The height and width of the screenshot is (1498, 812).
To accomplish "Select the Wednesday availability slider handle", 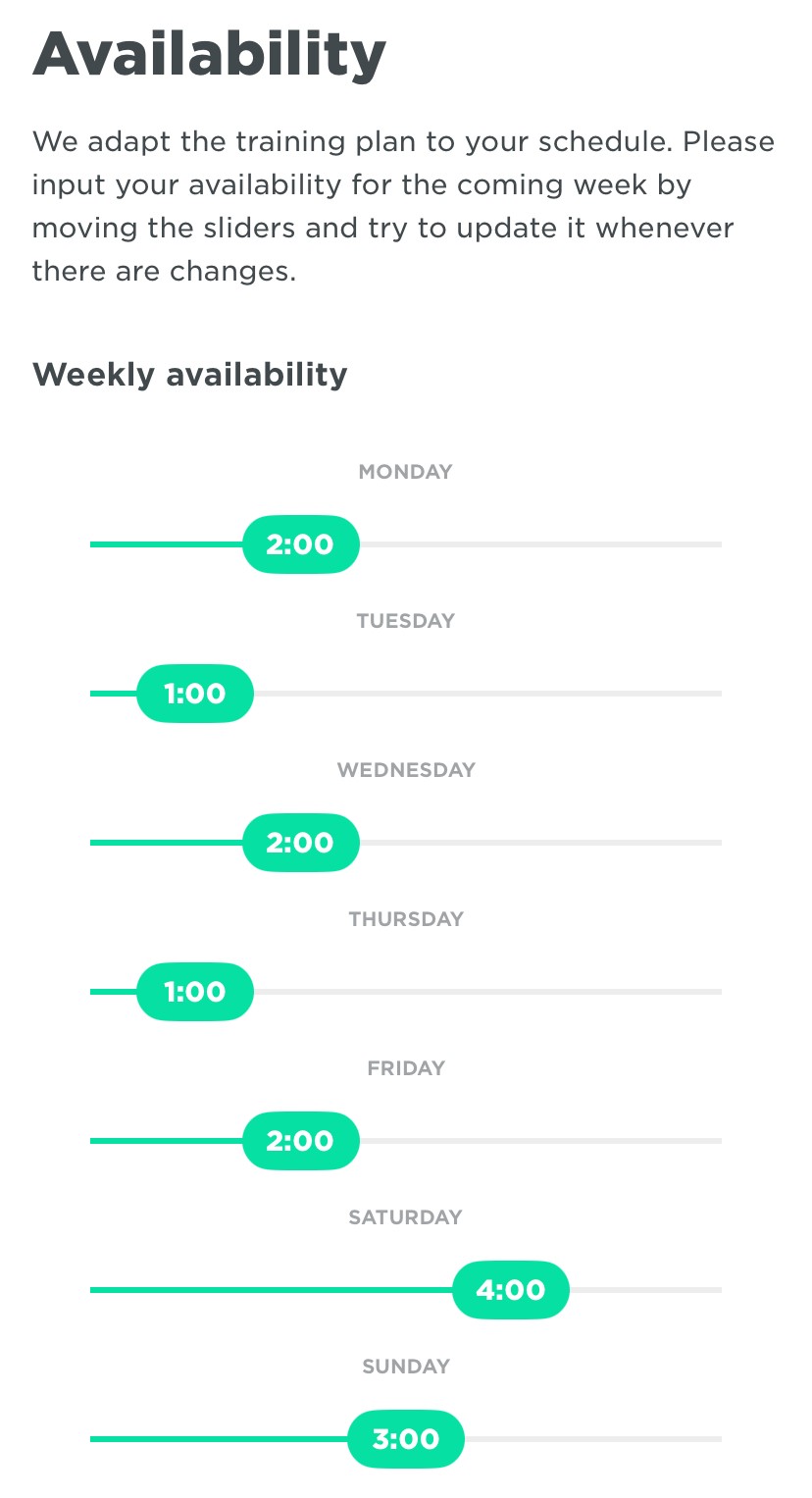I will (301, 842).
